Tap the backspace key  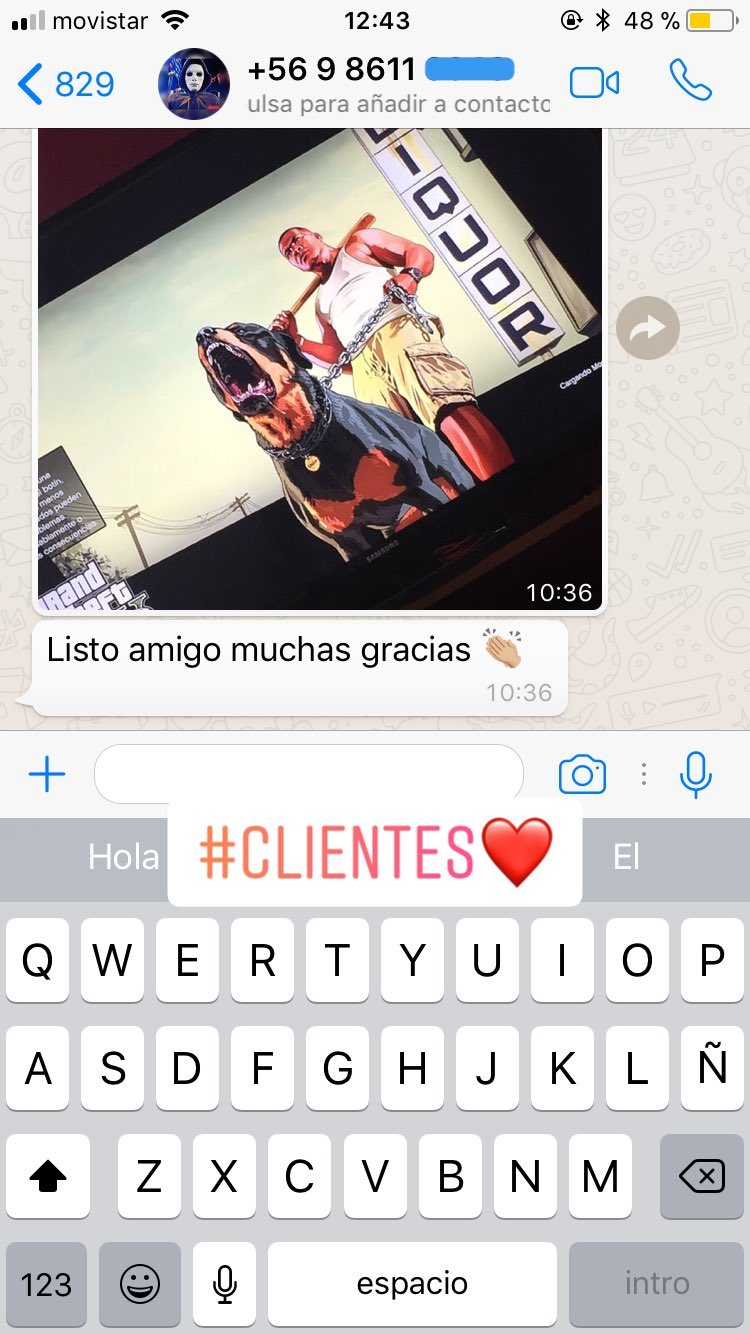(702, 1177)
